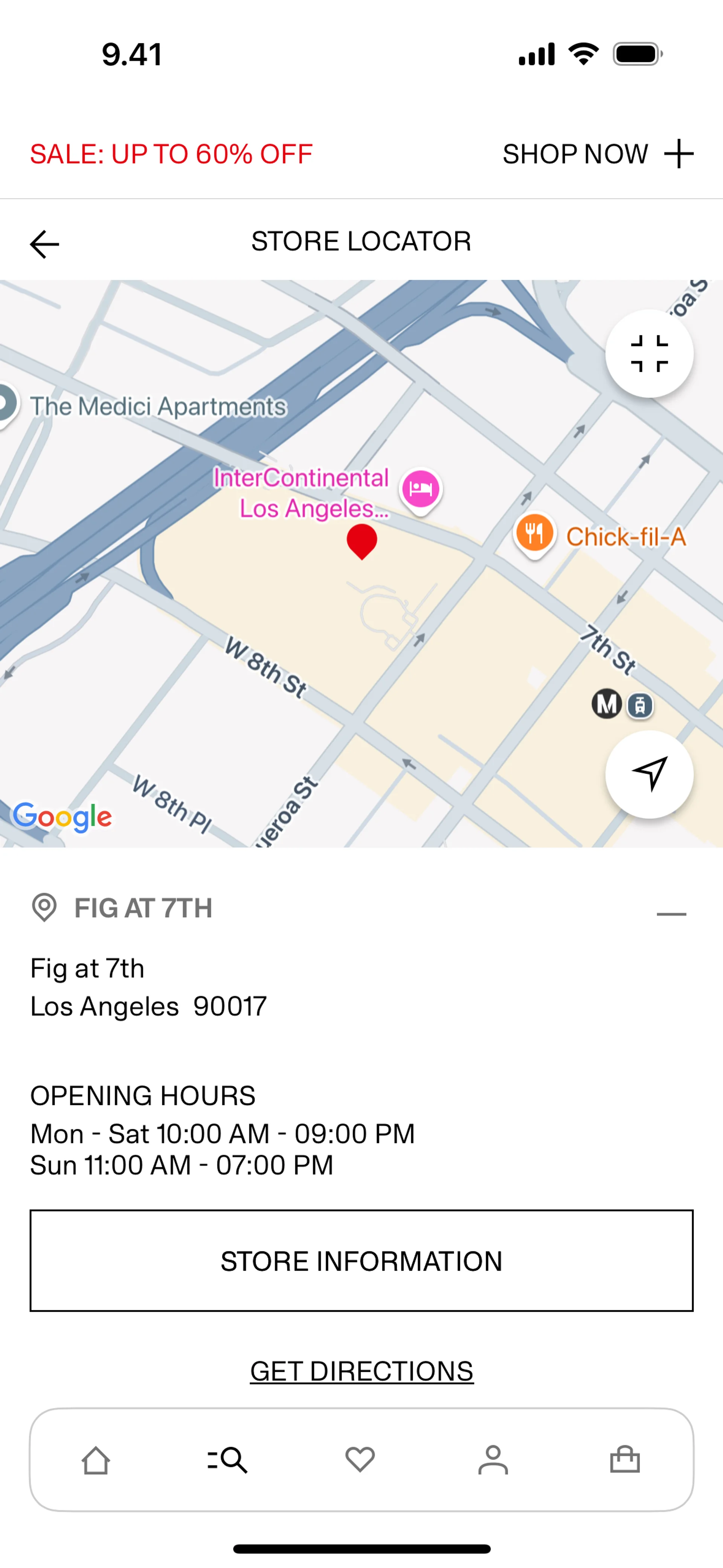Select the InterContinental Los Angeles hotel marker
This screenshot has height=1568, width=723.
coord(421,489)
